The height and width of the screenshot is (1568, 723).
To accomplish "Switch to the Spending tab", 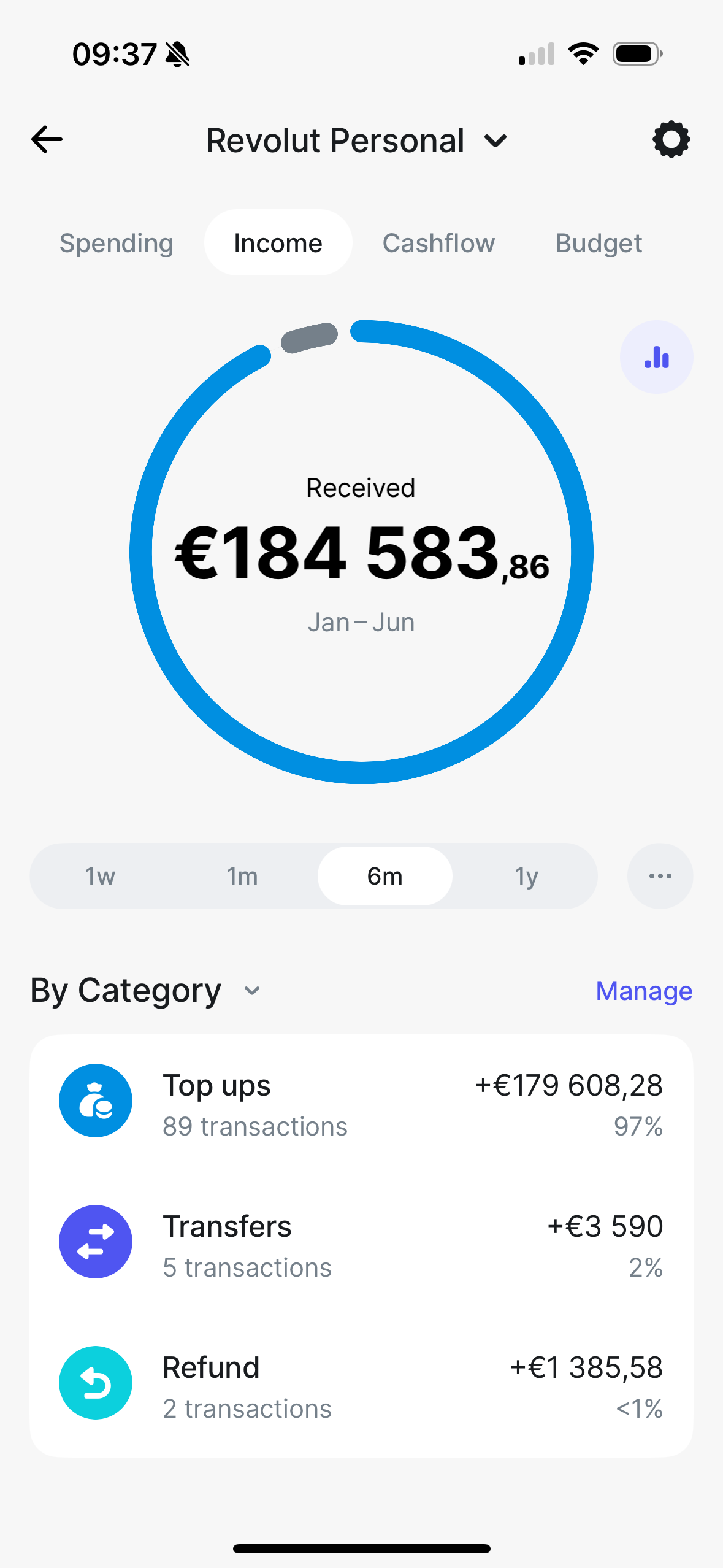I will pyautogui.click(x=117, y=243).
